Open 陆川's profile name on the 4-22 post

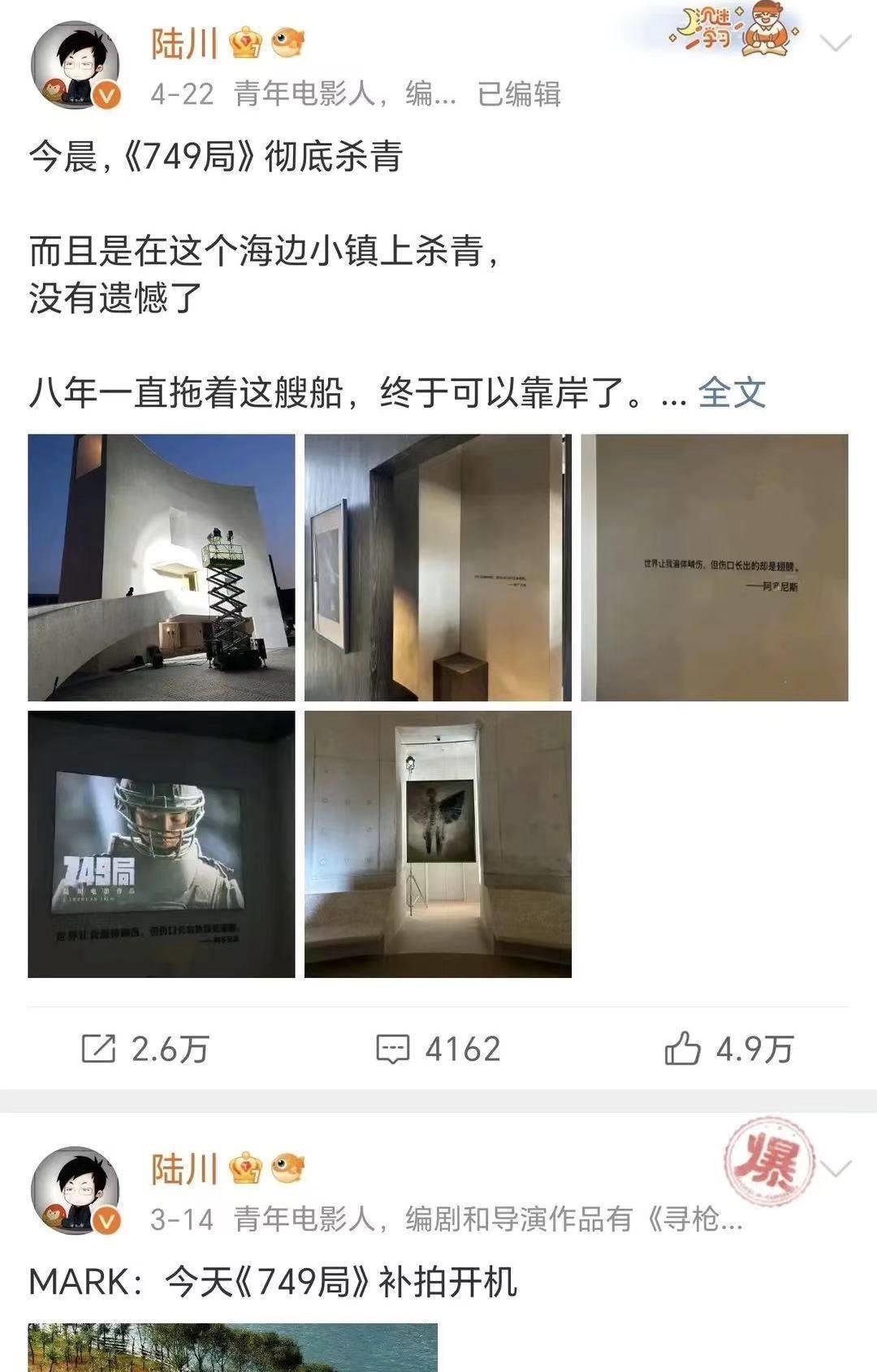(x=184, y=43)
